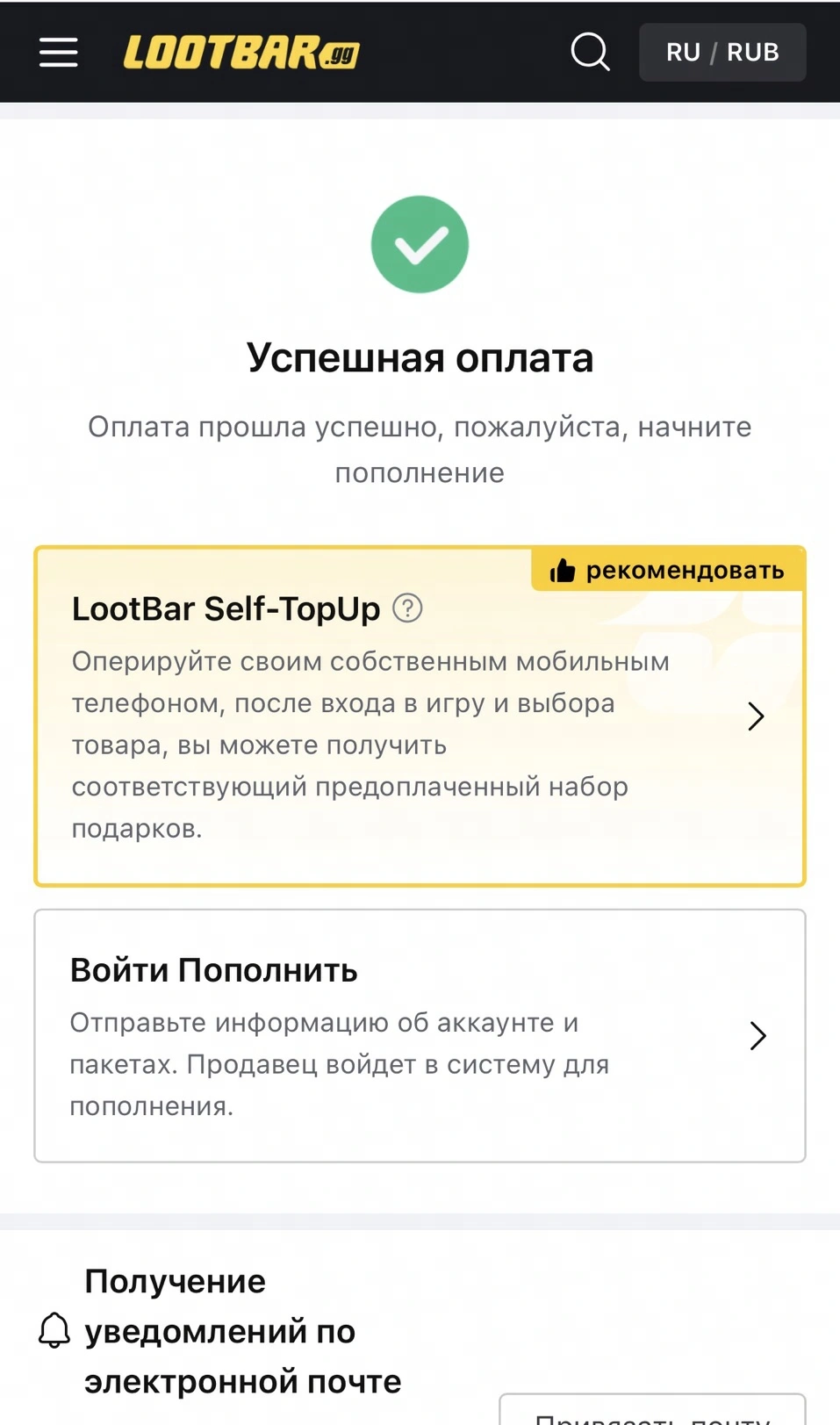Tap the search magnifier icon
This screenshot has width=840, height=1425.
point(590,53)
